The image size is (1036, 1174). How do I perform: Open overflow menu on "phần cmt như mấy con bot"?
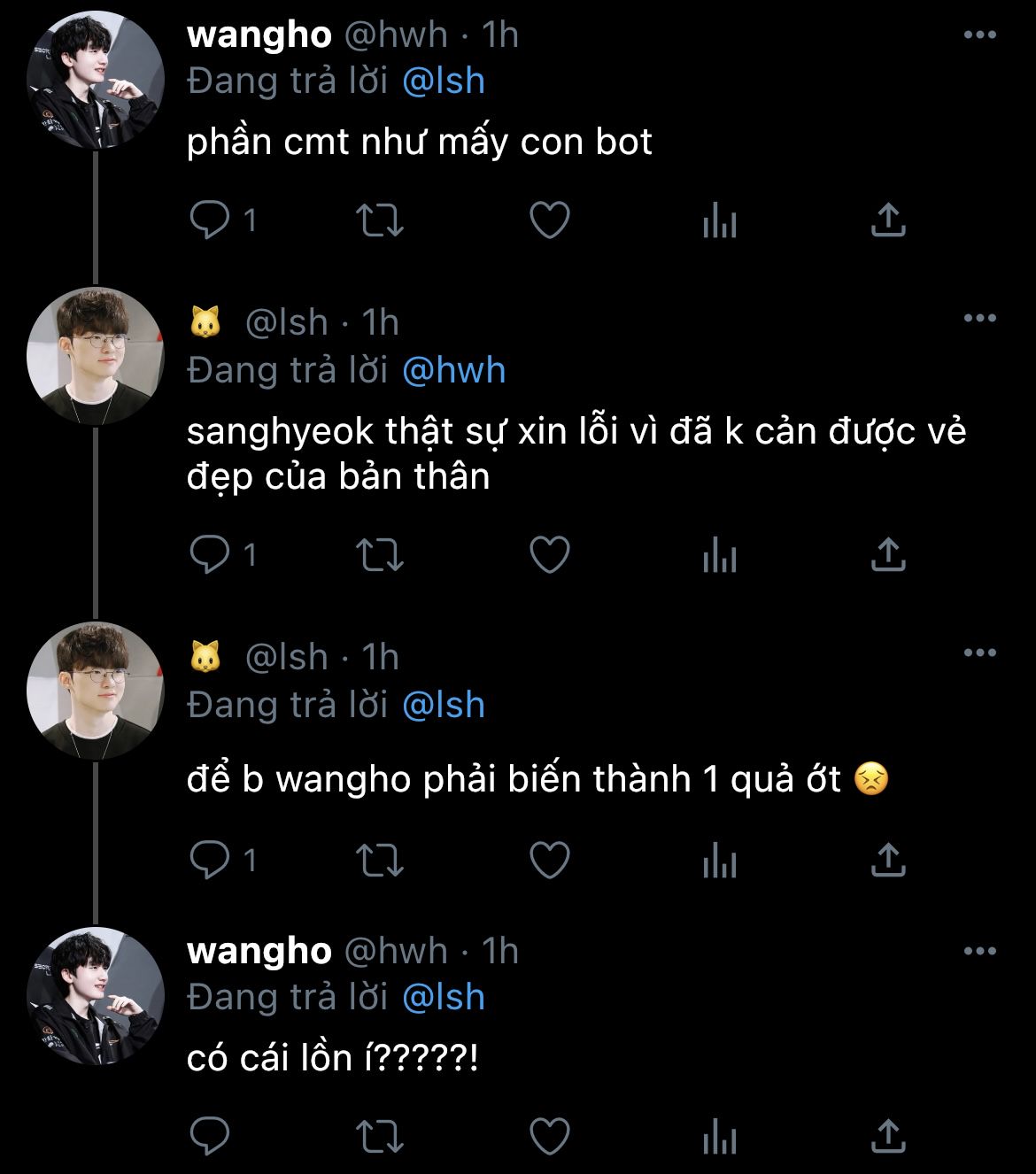coord(979,35)
